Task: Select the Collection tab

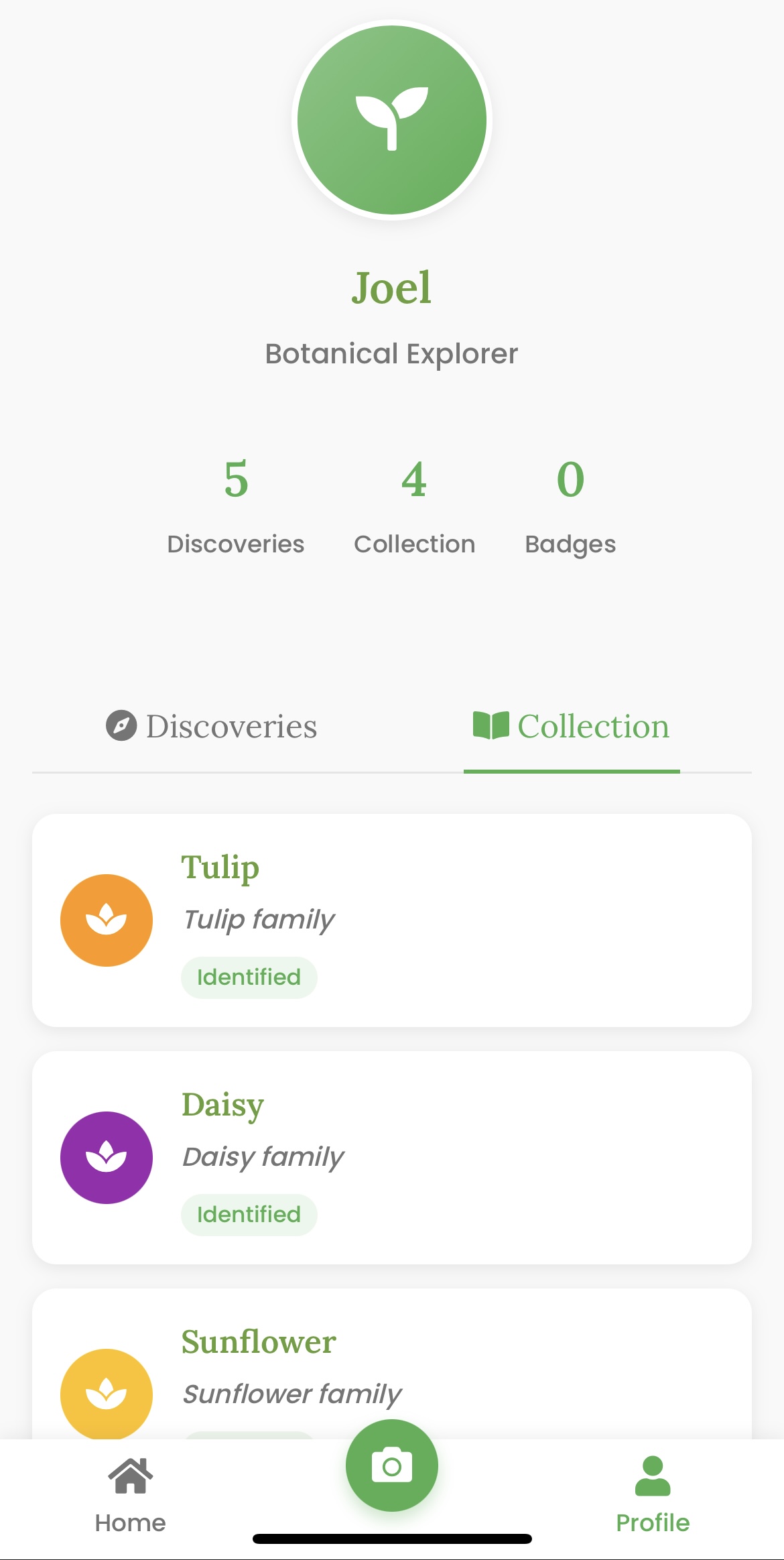Action: pyautogui.click(x=572, y=727)
